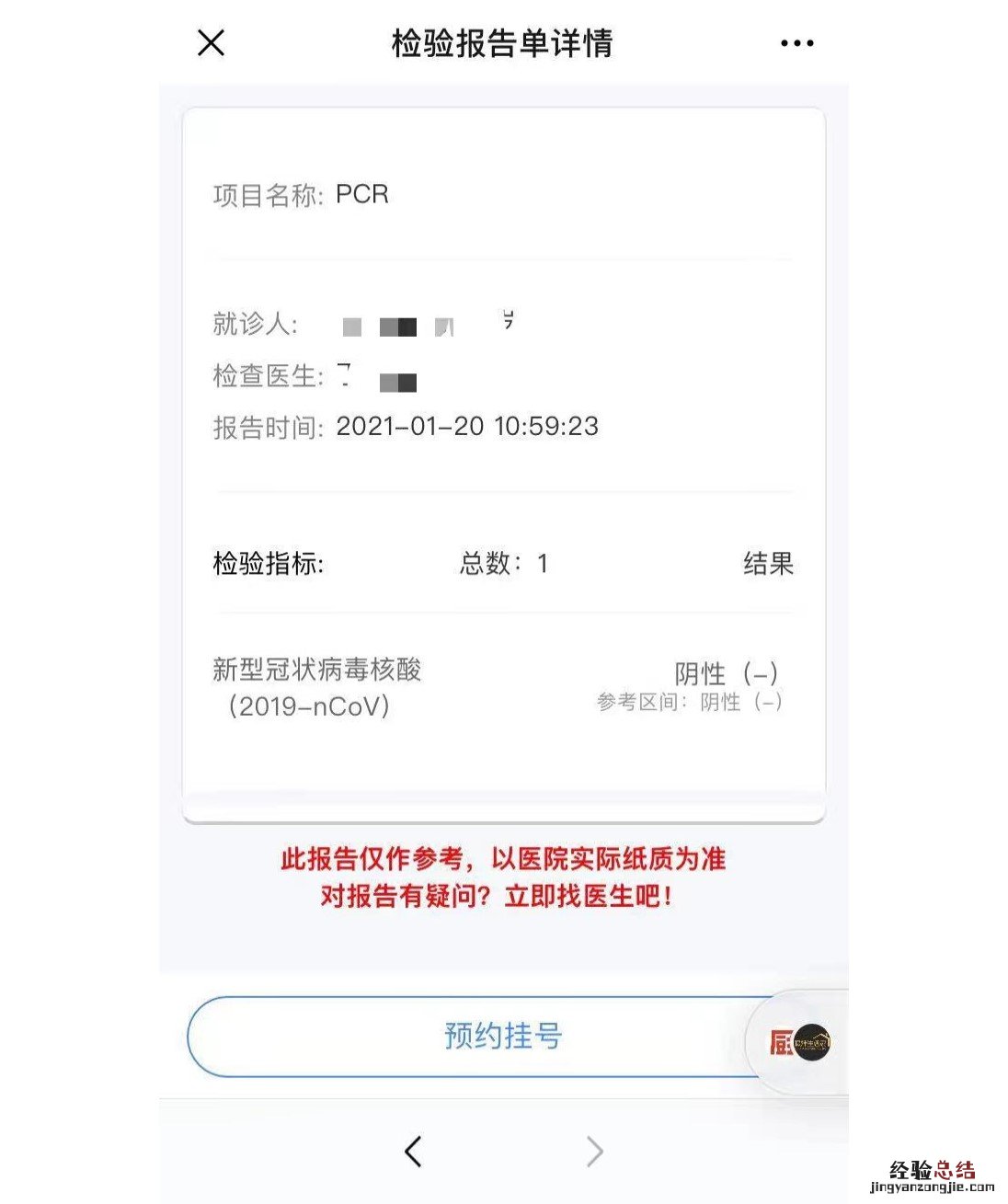
Task: Go forward using the right arrow
Action: (x=594, y=1151)
